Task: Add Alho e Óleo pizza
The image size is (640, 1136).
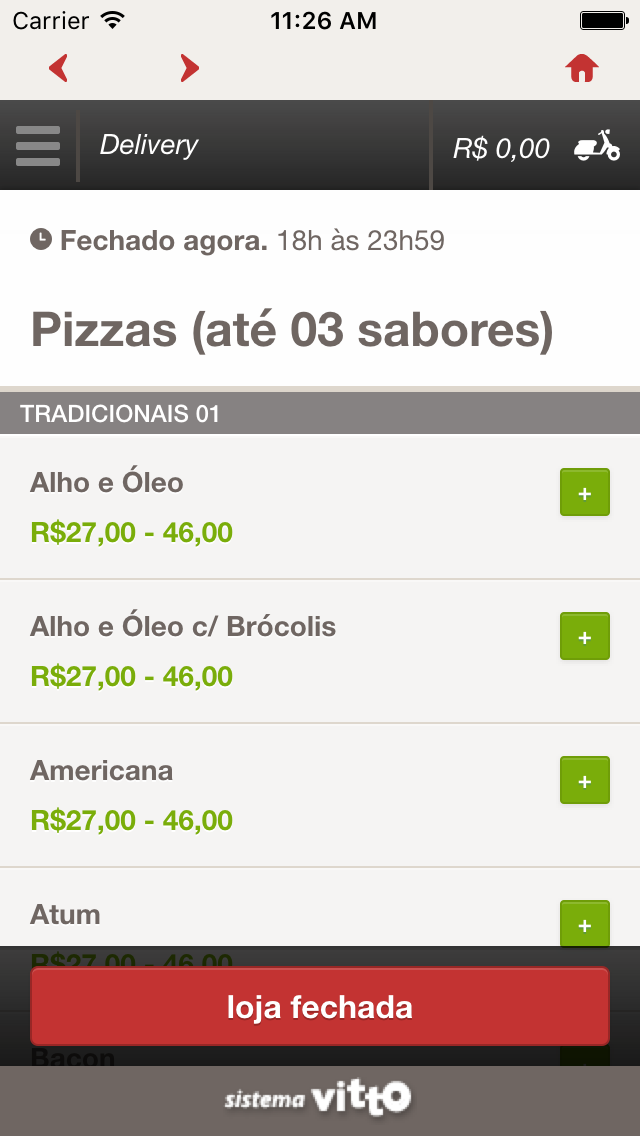Action: (585, 493)
